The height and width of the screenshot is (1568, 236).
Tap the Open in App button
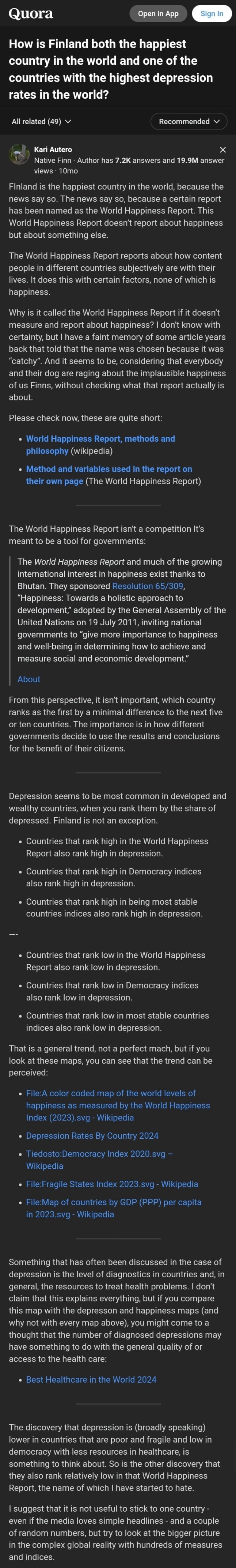[158, 14]
